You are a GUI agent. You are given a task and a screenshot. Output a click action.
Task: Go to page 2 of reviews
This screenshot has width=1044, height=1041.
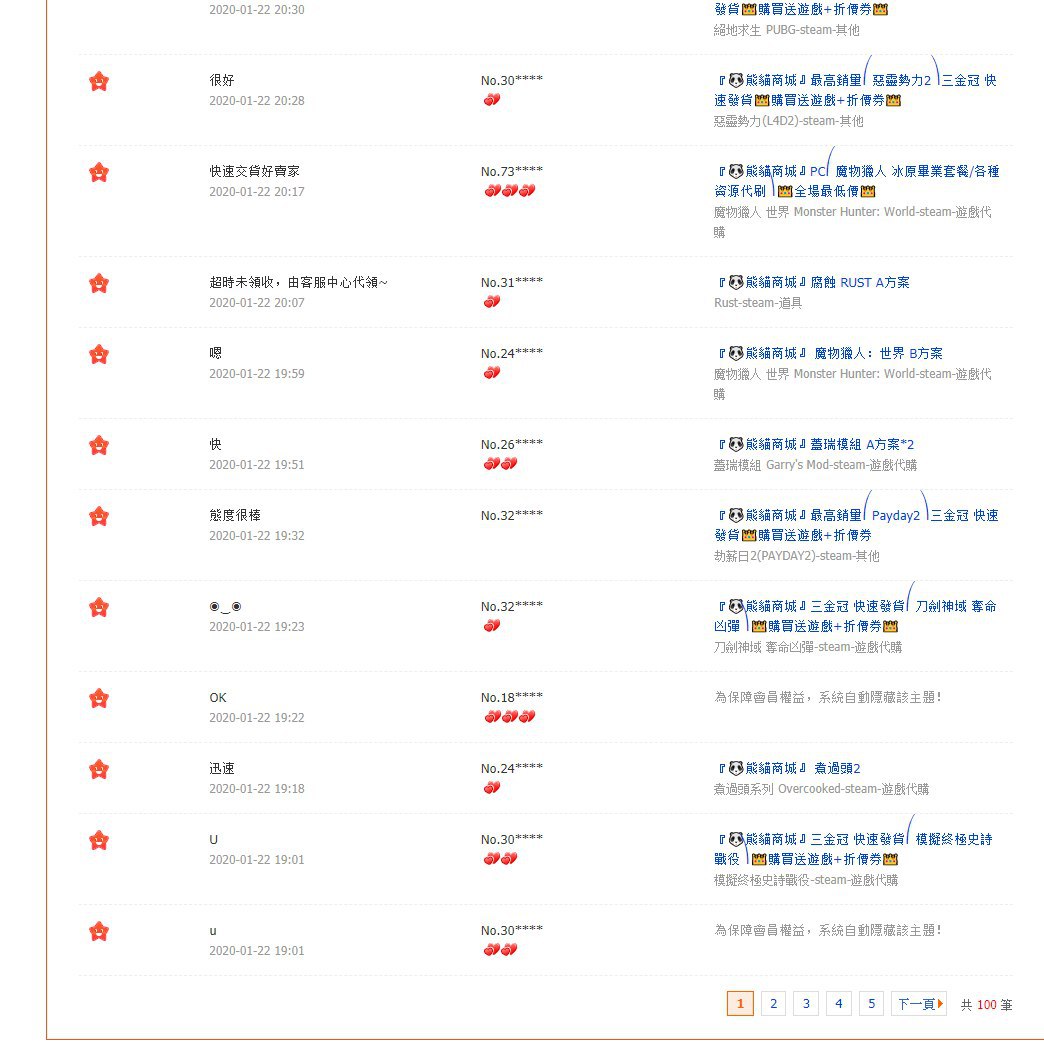point(773,1003)
